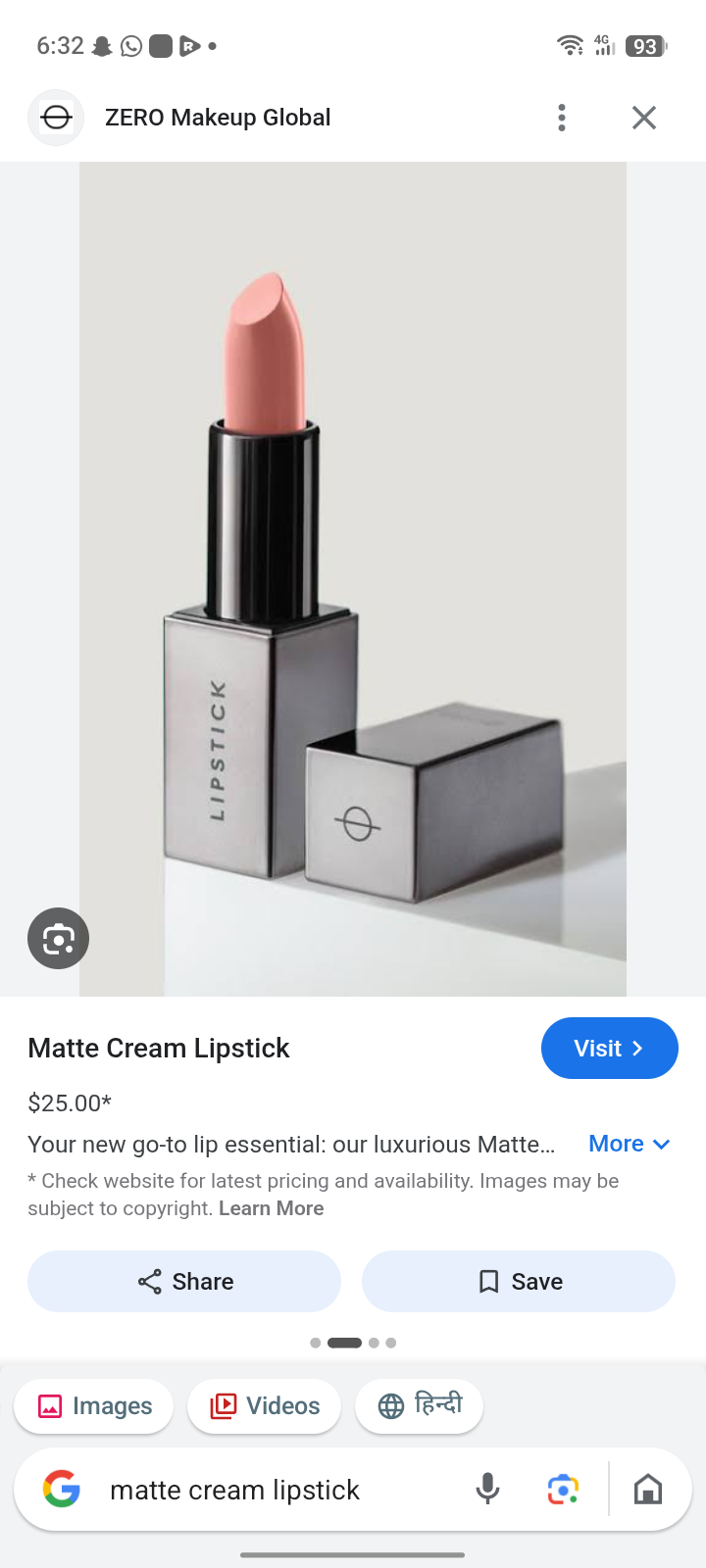
Task: Open Google Lens camera search in search bar
Action: click(563, 1490)
